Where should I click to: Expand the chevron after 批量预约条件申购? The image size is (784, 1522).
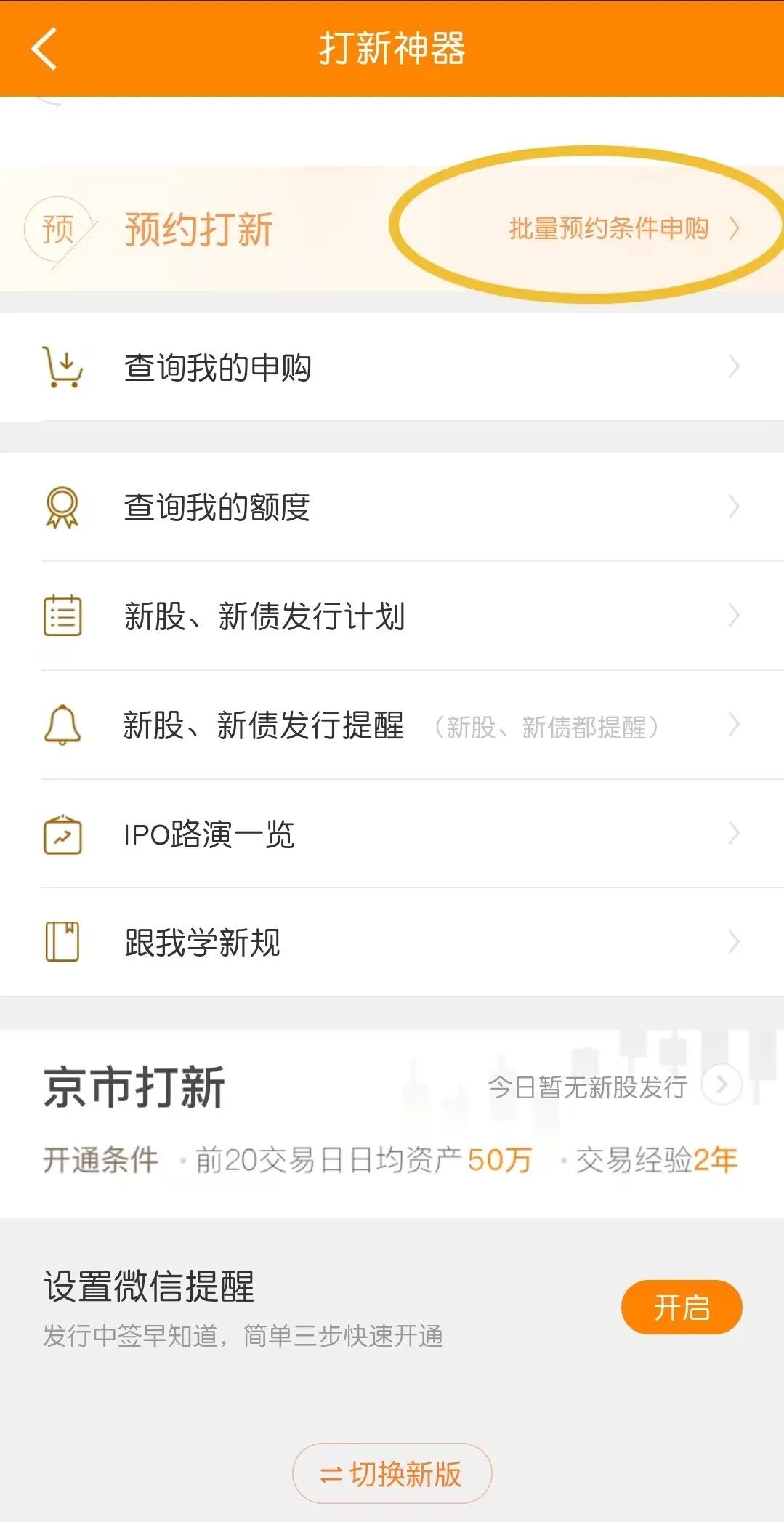point(737,229)
